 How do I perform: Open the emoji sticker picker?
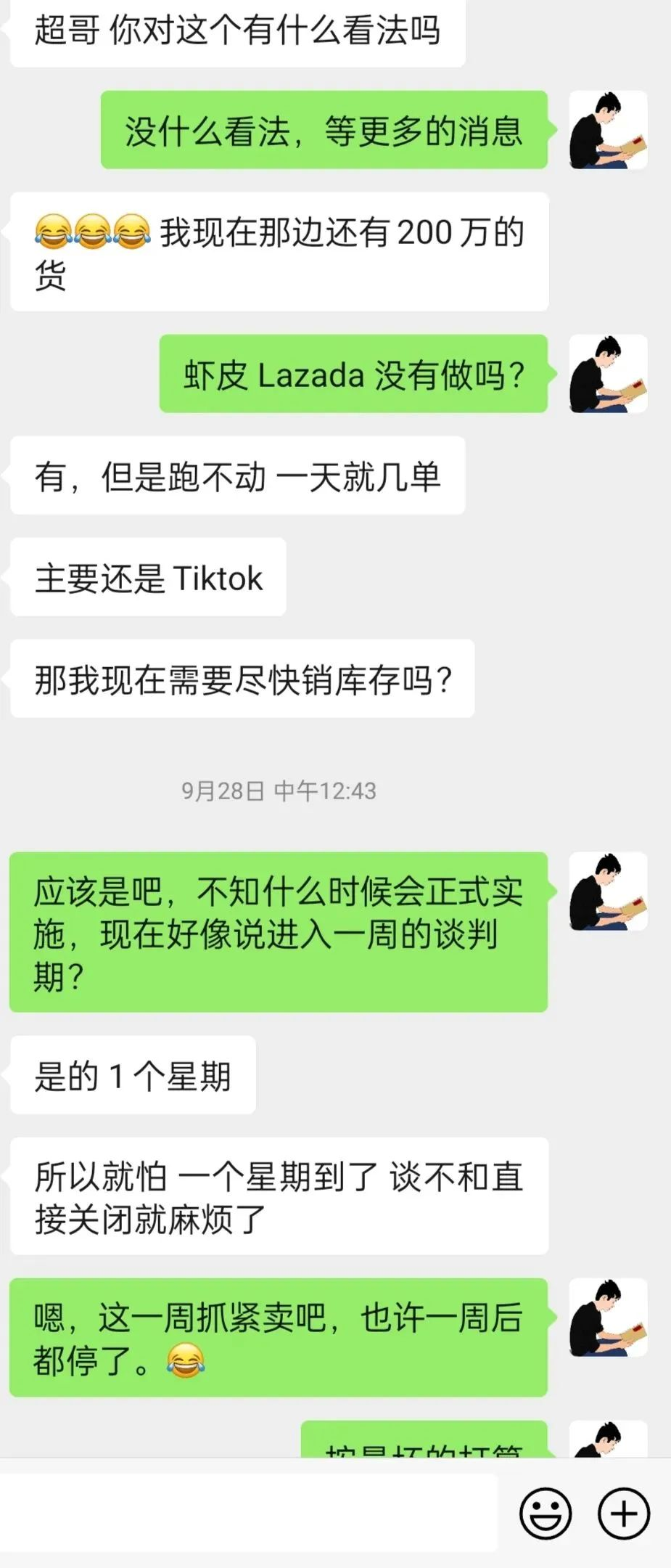tap(545, 1514)
